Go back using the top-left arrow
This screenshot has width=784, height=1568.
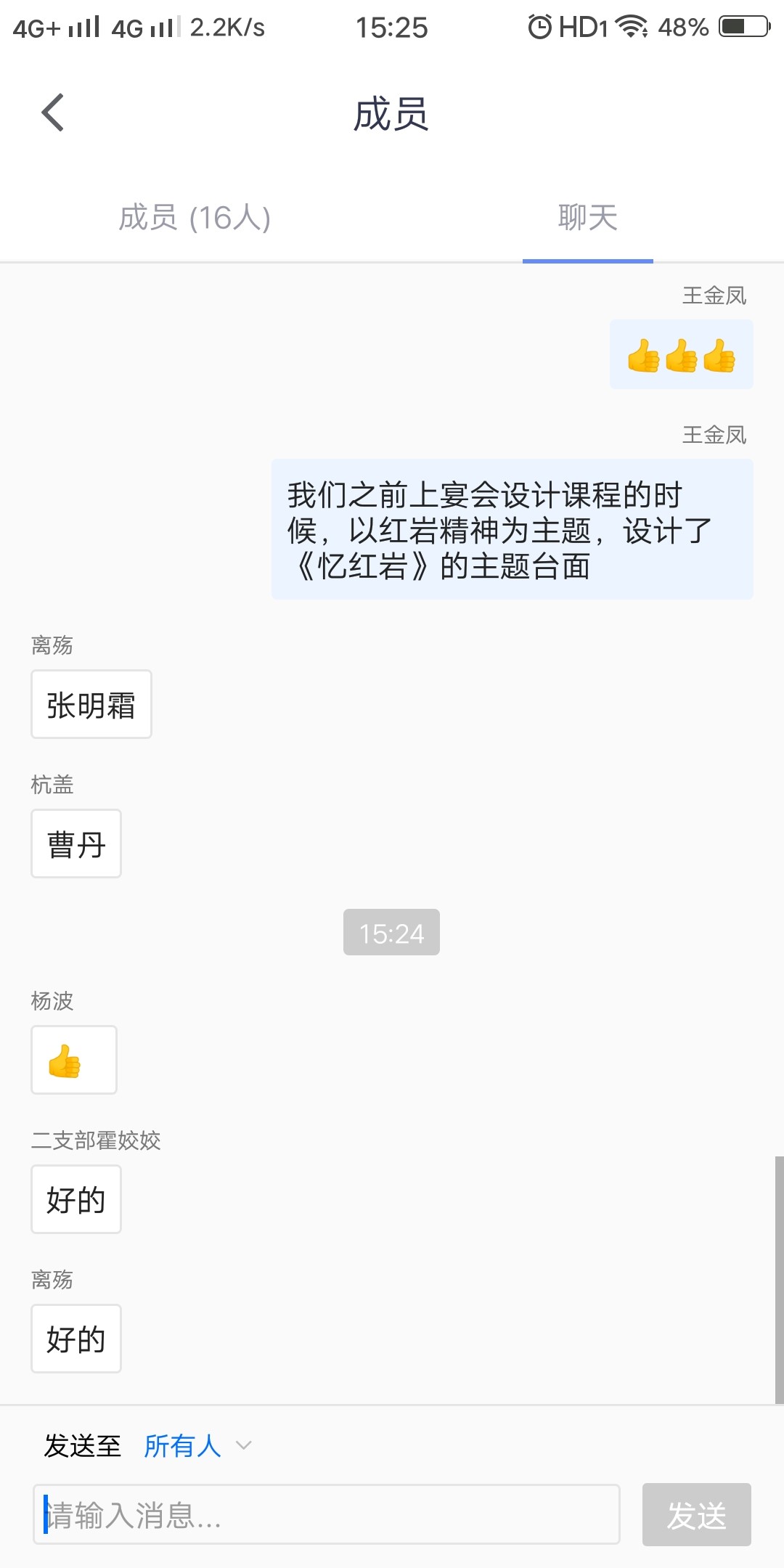[x=53, y=113]
